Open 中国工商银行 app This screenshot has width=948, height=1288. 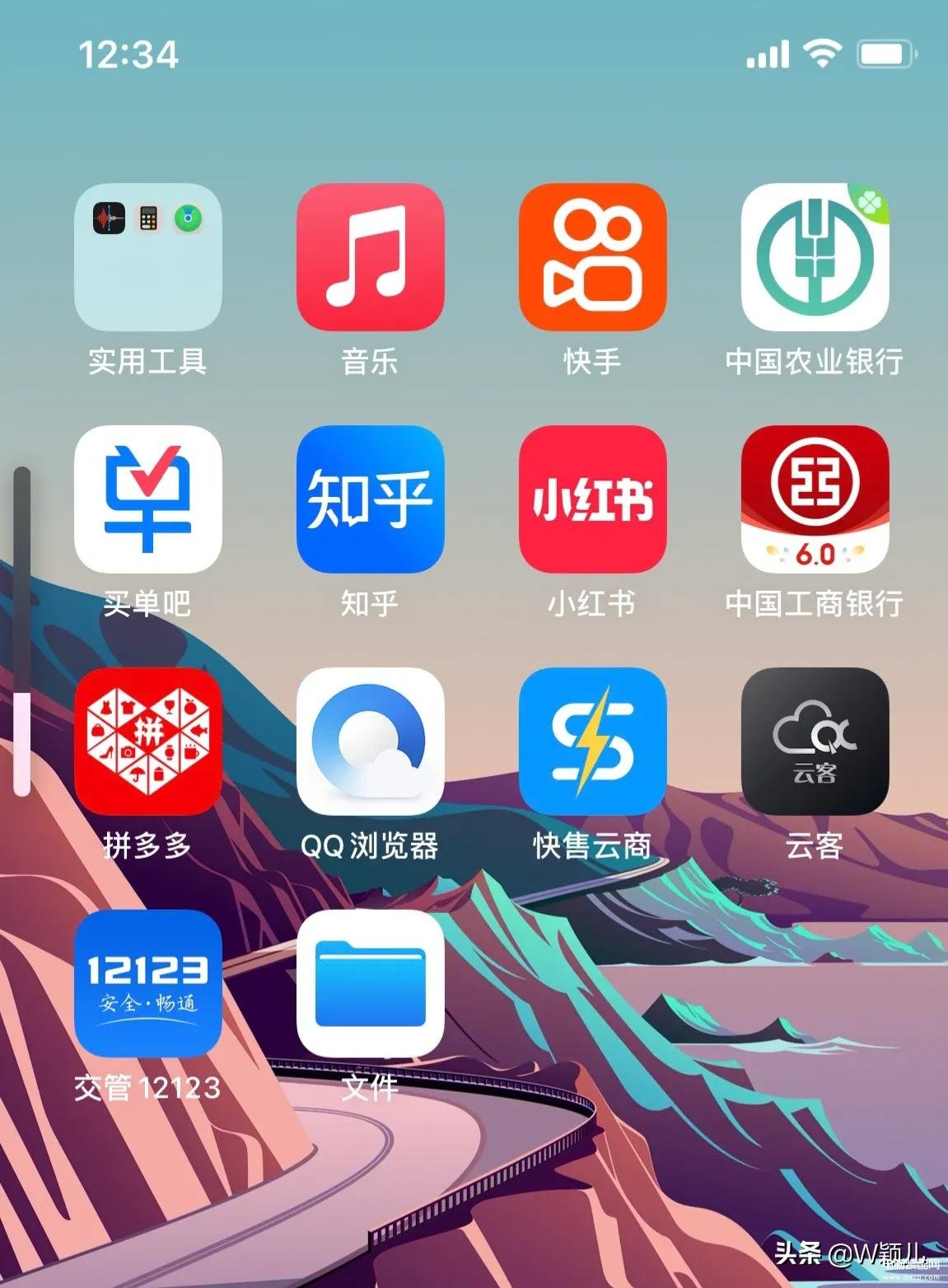[x=815, y=499]
